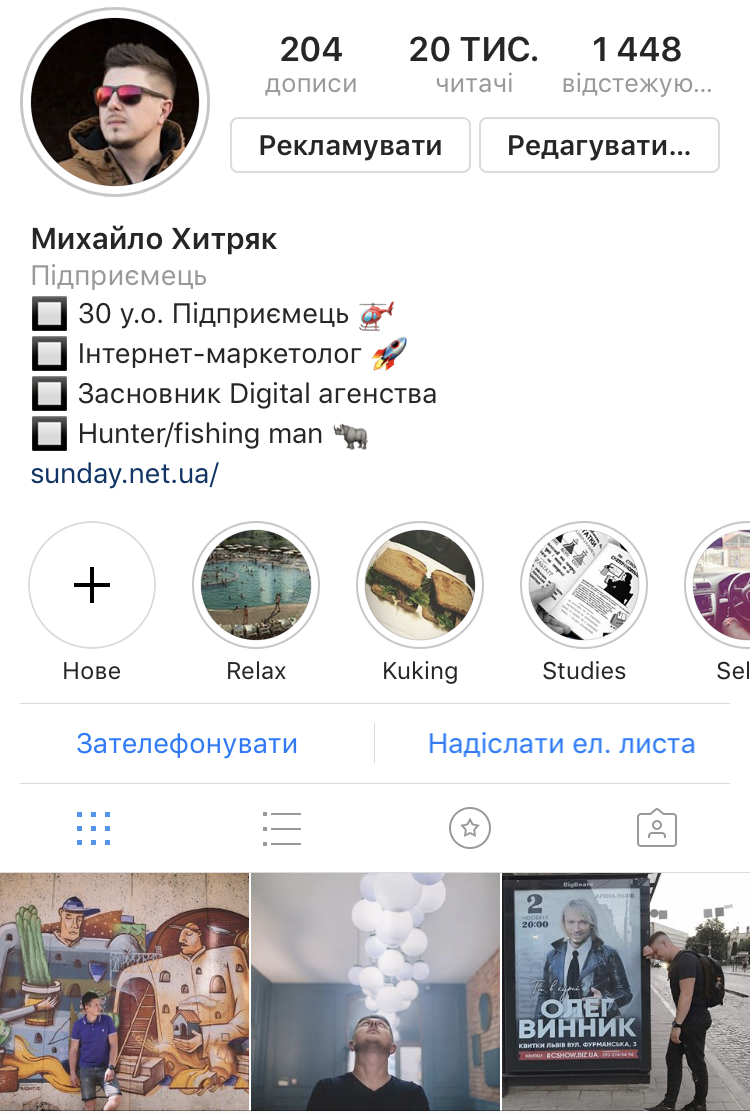750x1113 pixels.
Task: Tap Надіслати ел. листа to email
Action: coord(561,744)
